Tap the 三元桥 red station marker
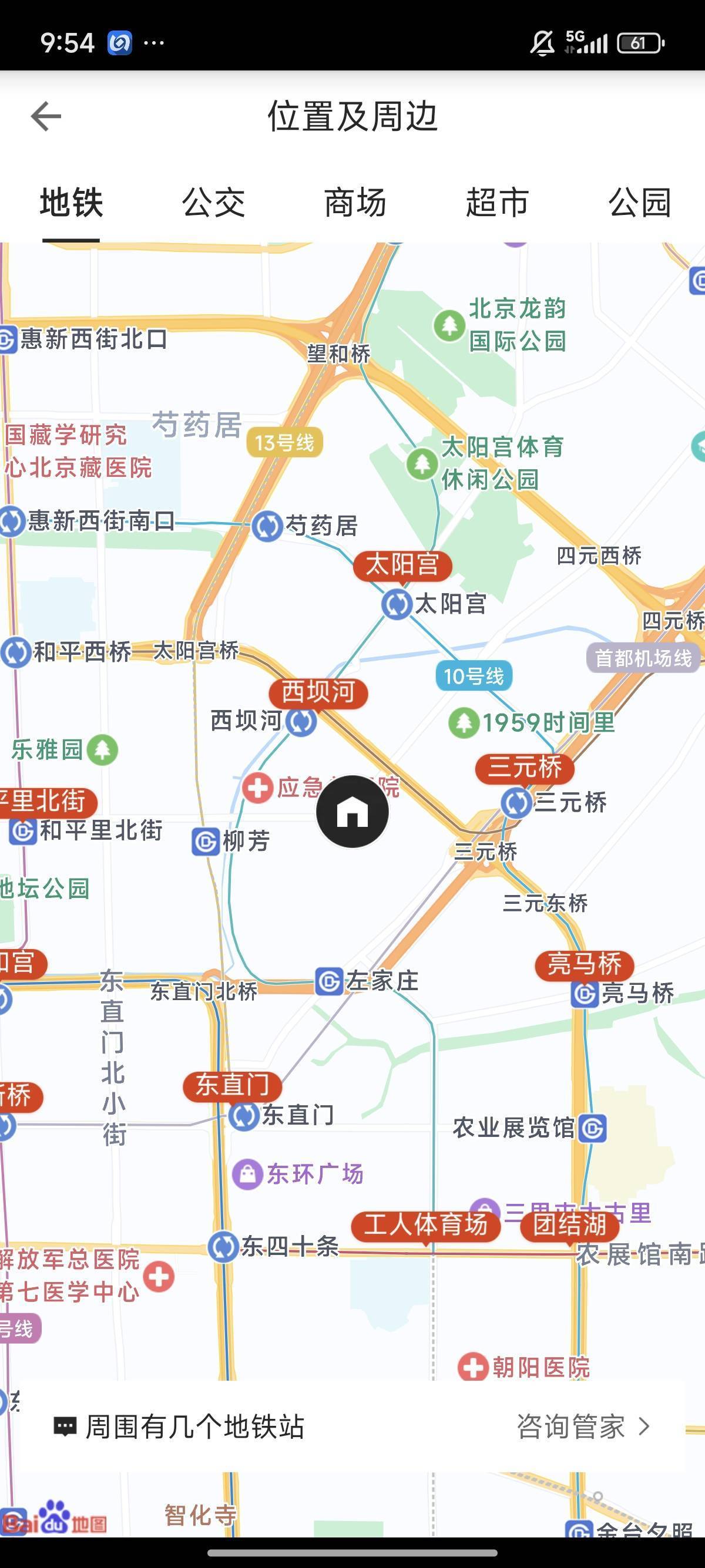This screenshot has width=705, height=1568. 524,768
